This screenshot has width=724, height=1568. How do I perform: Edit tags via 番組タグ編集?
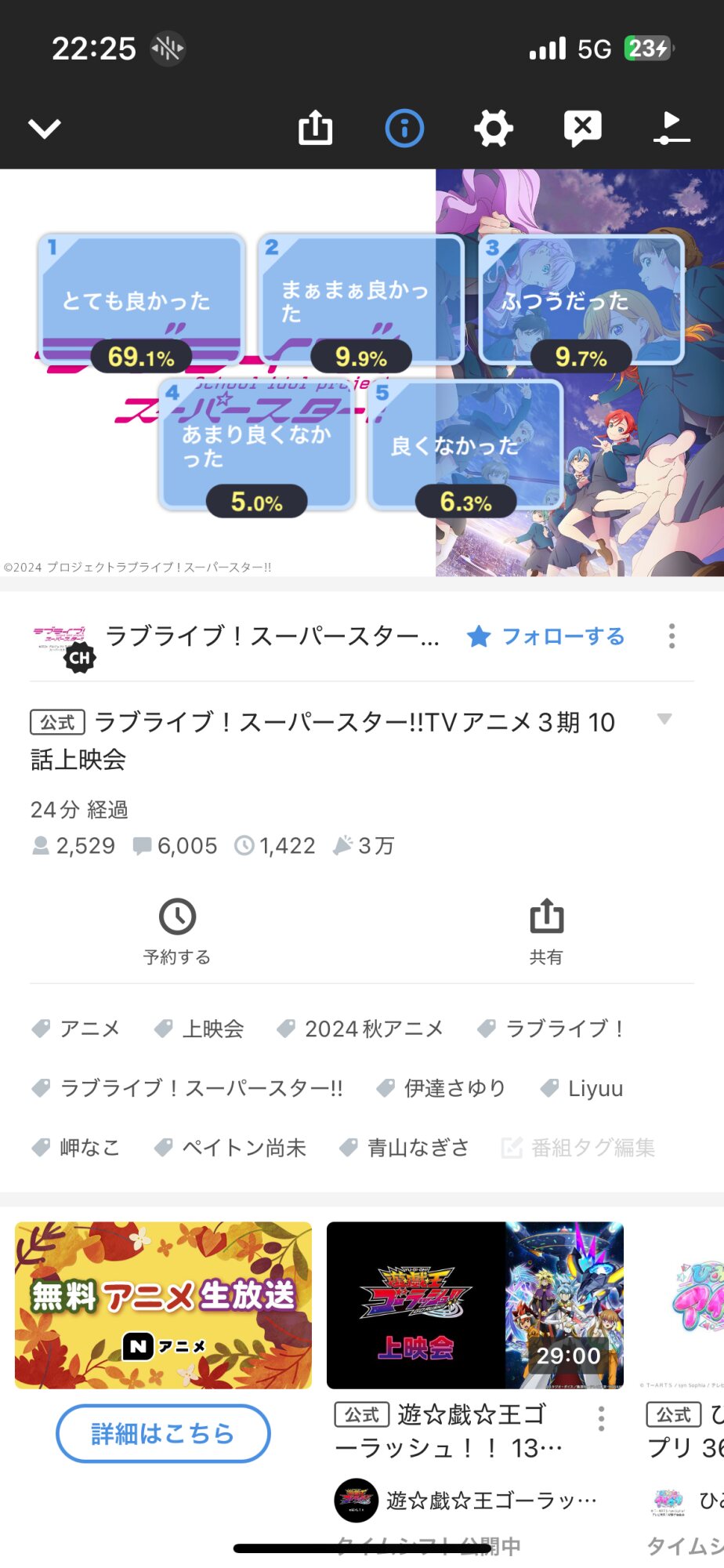pyautogui.click(x=578, y=1148)
